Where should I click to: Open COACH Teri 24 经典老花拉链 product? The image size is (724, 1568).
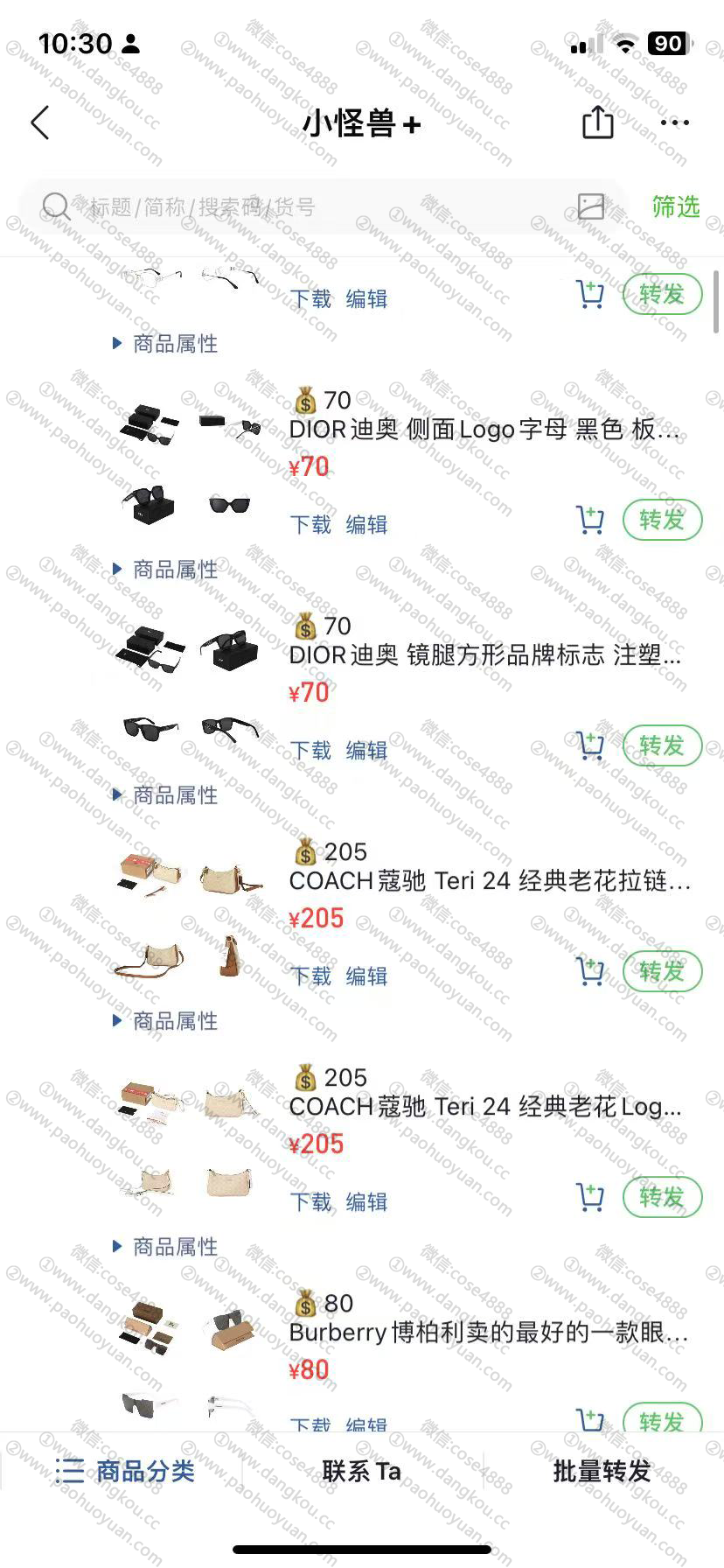click(490, 880)
